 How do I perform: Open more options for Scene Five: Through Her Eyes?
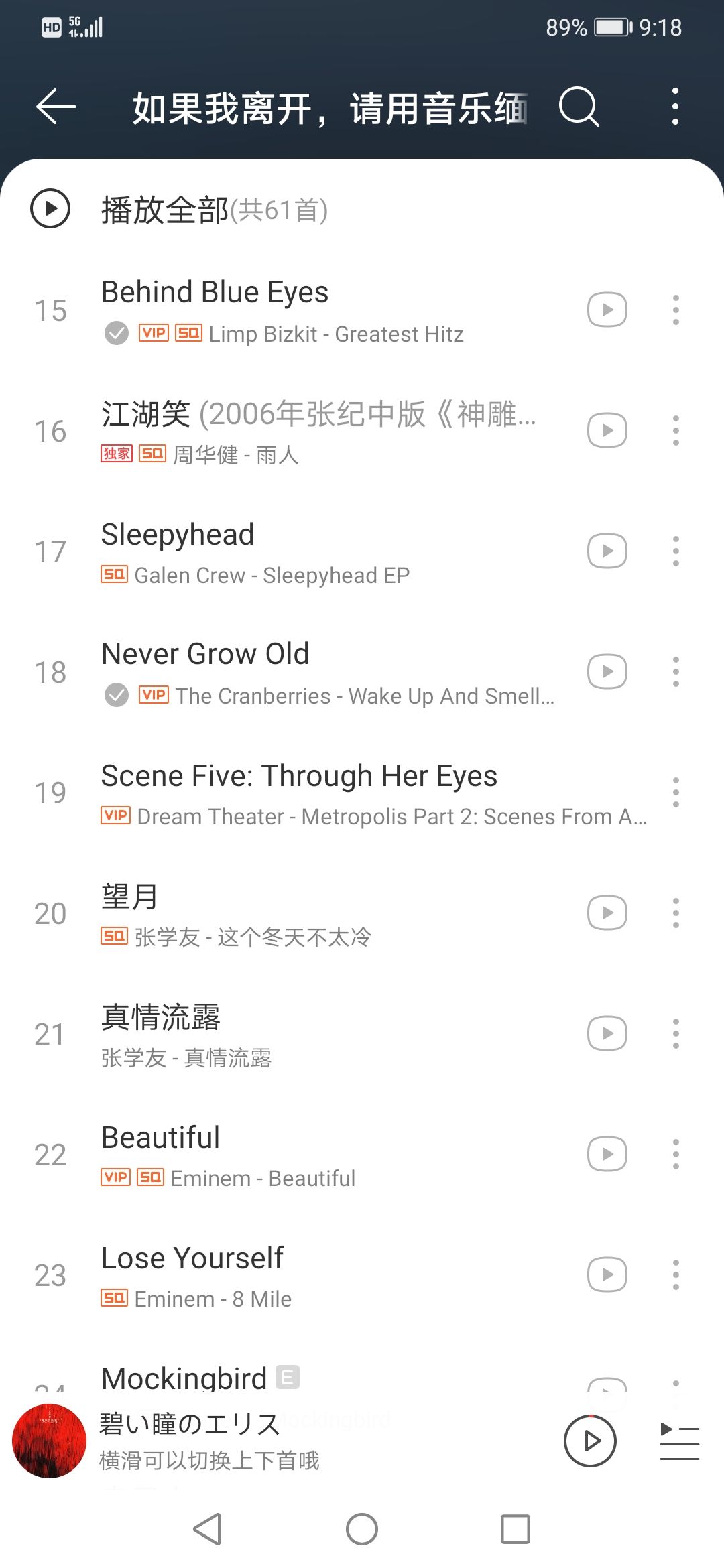coord(675,793)
